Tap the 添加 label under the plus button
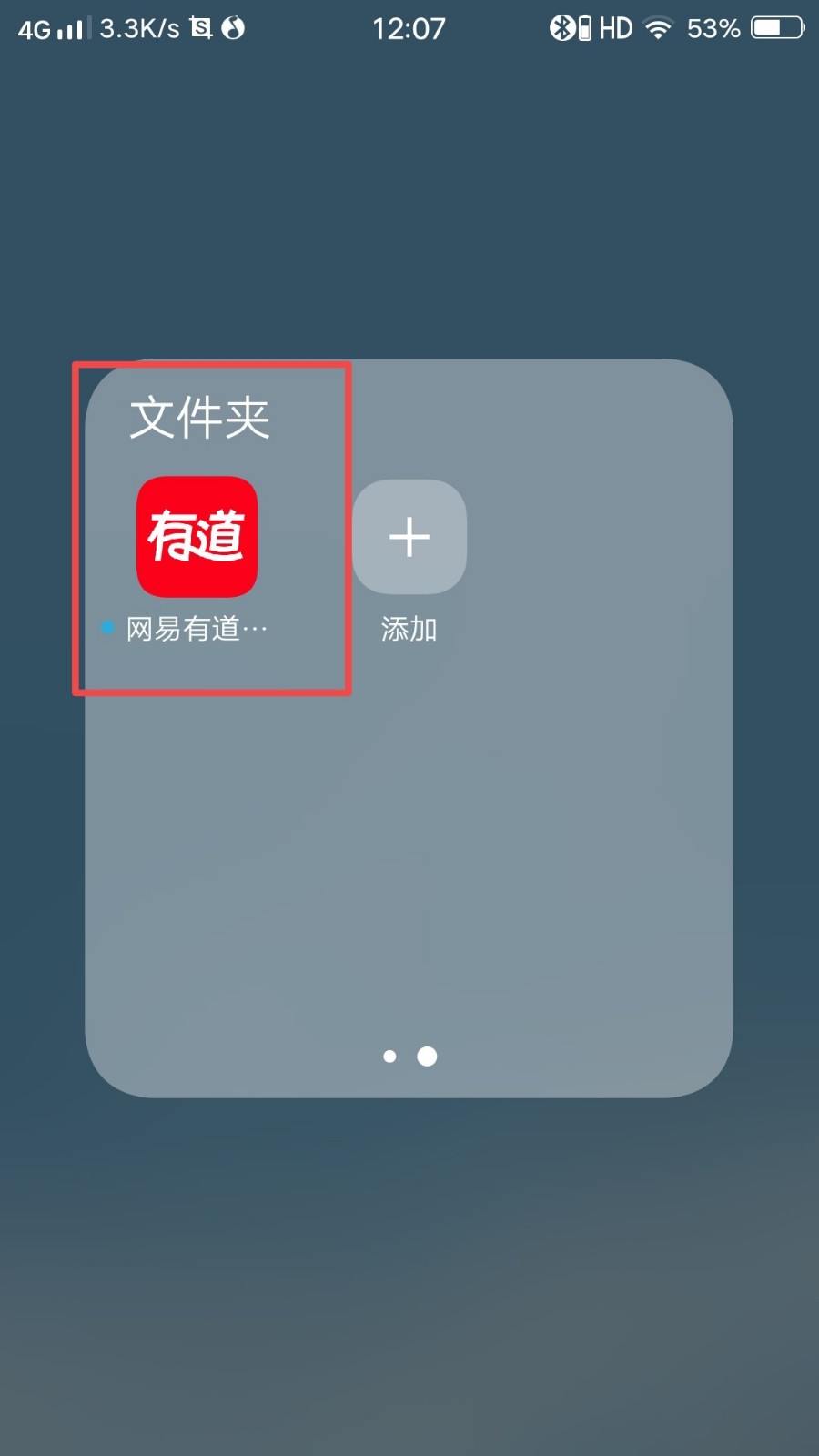819x1456 pixels. (409, 628)
